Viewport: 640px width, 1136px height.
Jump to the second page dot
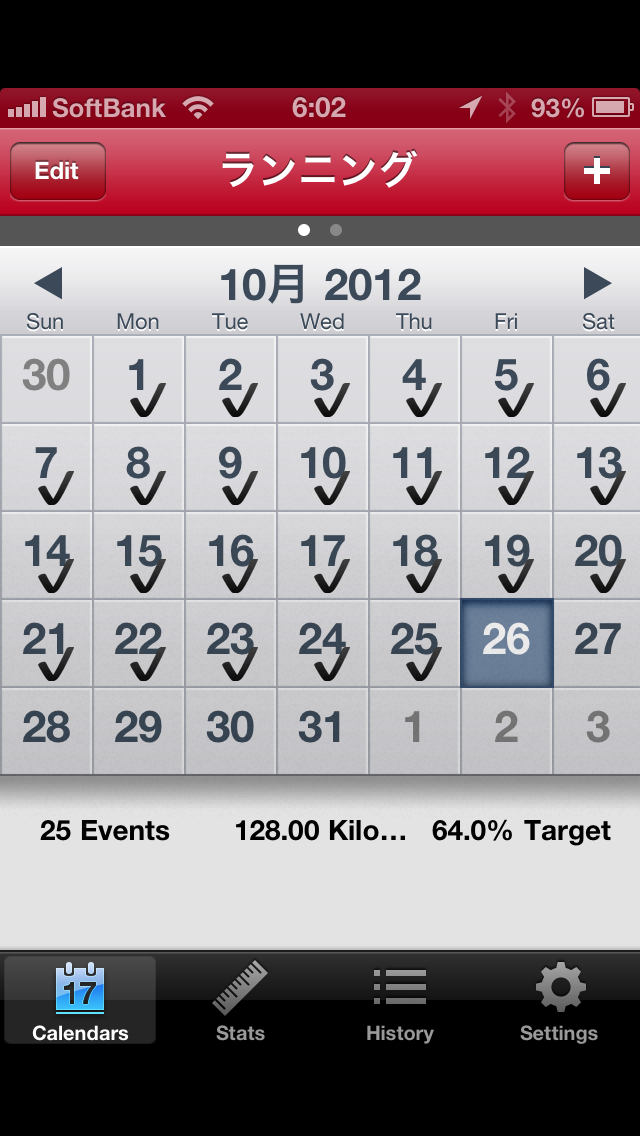pyautogui.click(x=336, y=230)
